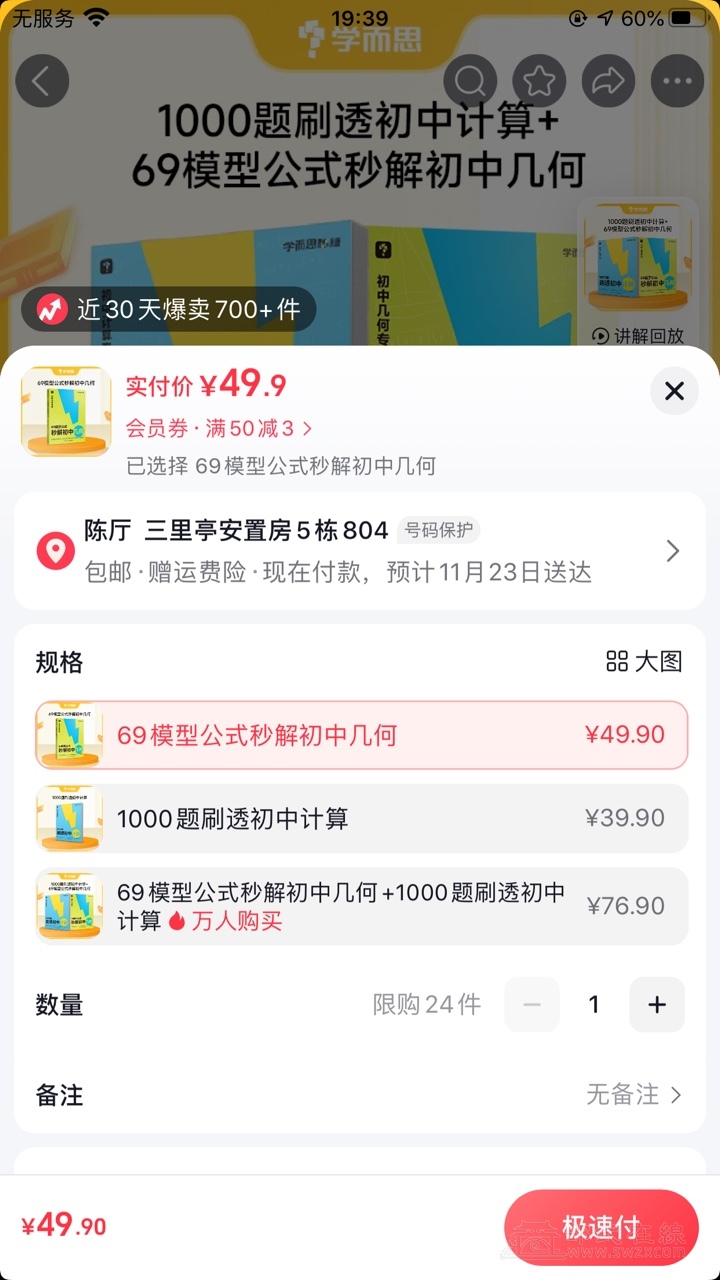The height and width of the screenshot is (1280, 720).
Task: Choose the 1000题刷透初中计算 option
Action: [x=360, y=818]
